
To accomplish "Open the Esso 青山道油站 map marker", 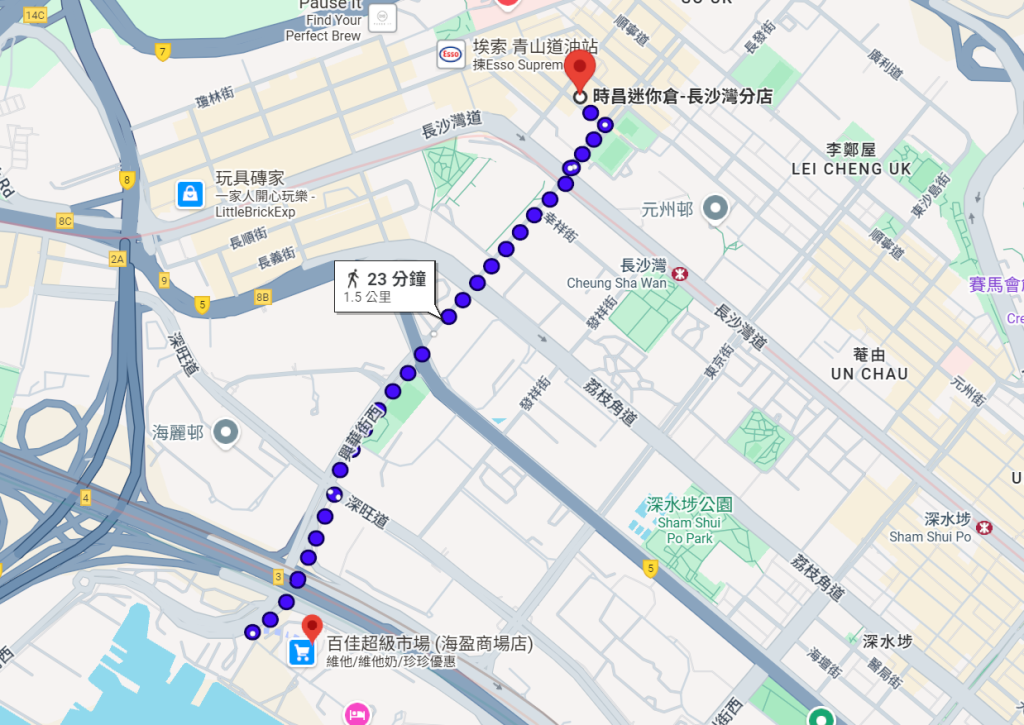I will pos(450,56).
